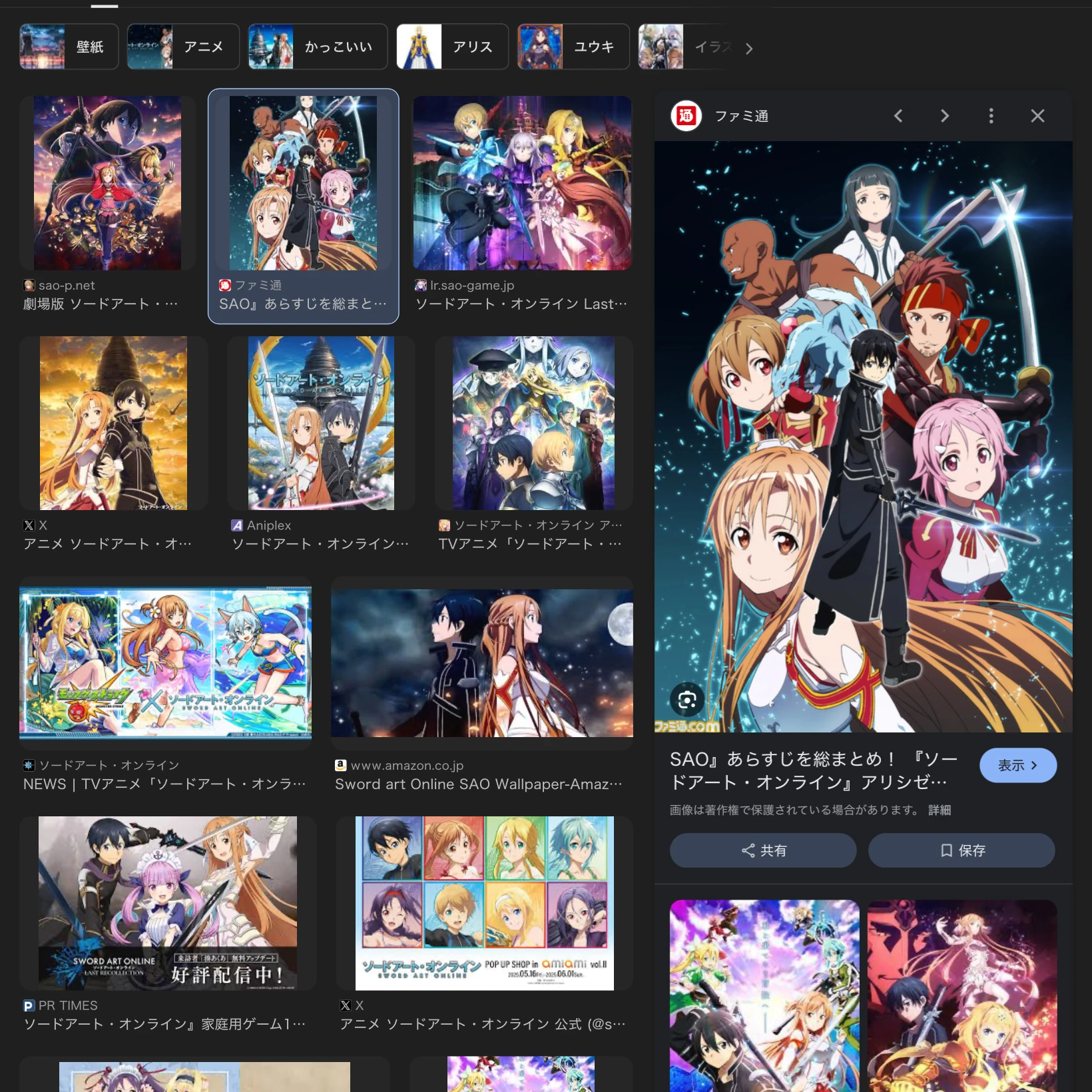Save the image with 保存
1092x1092 pixels.
click(x=961, y=850)
